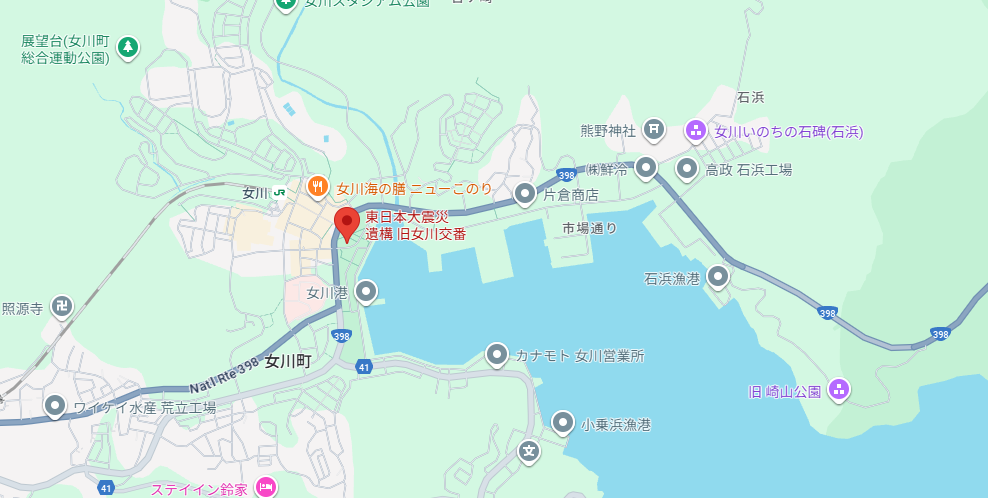Tap the 熊野神社 shrine marker
The width and height of the screenshot is (988, 498).
coord(653,128)
